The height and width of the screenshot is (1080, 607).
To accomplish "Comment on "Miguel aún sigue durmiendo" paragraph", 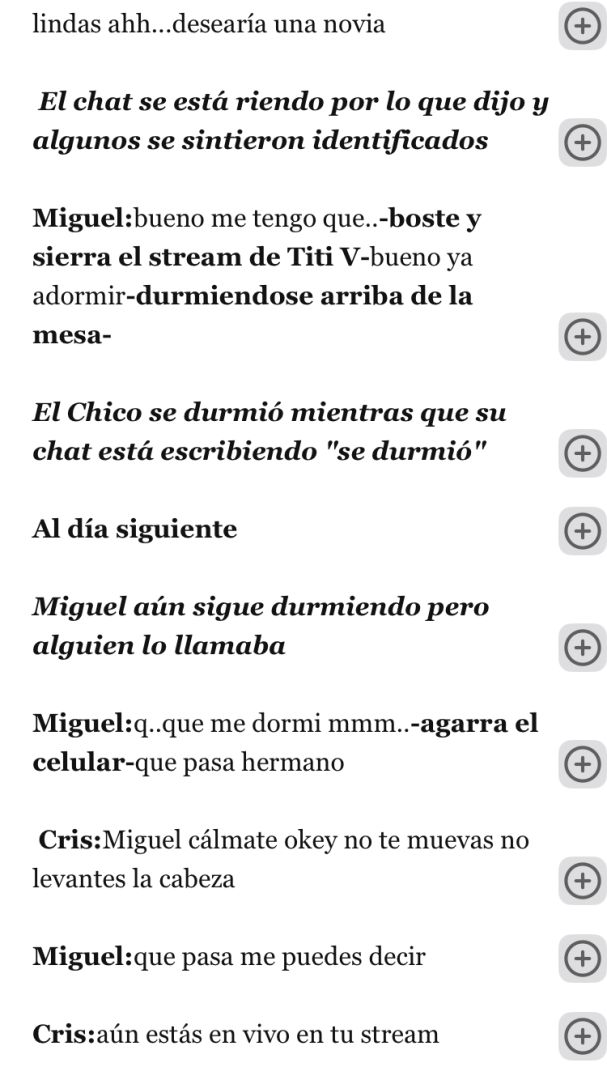I will [581, 646].
